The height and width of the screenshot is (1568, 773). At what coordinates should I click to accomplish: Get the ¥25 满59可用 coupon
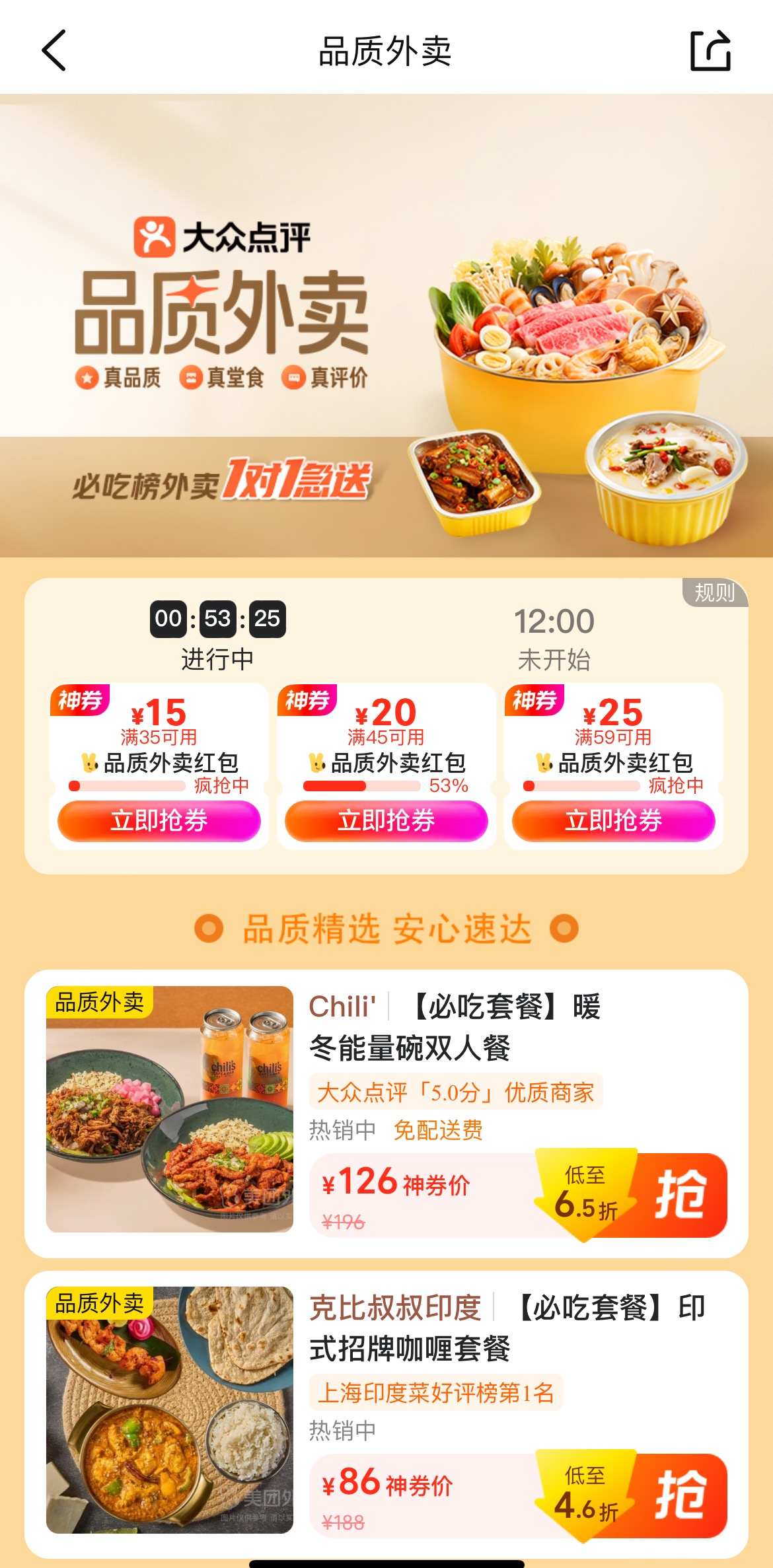coord(613,820)
